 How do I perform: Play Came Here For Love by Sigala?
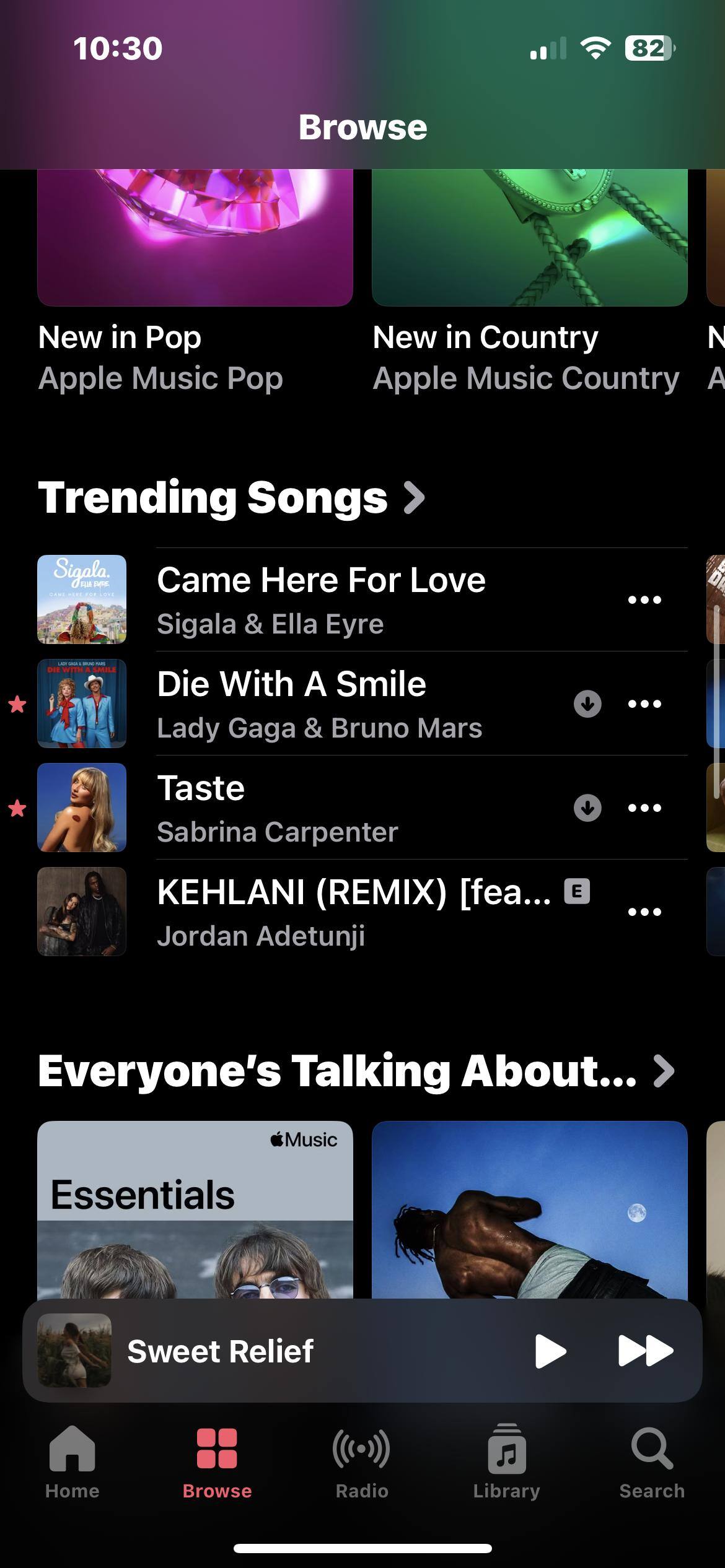click(x=320, y=599)
